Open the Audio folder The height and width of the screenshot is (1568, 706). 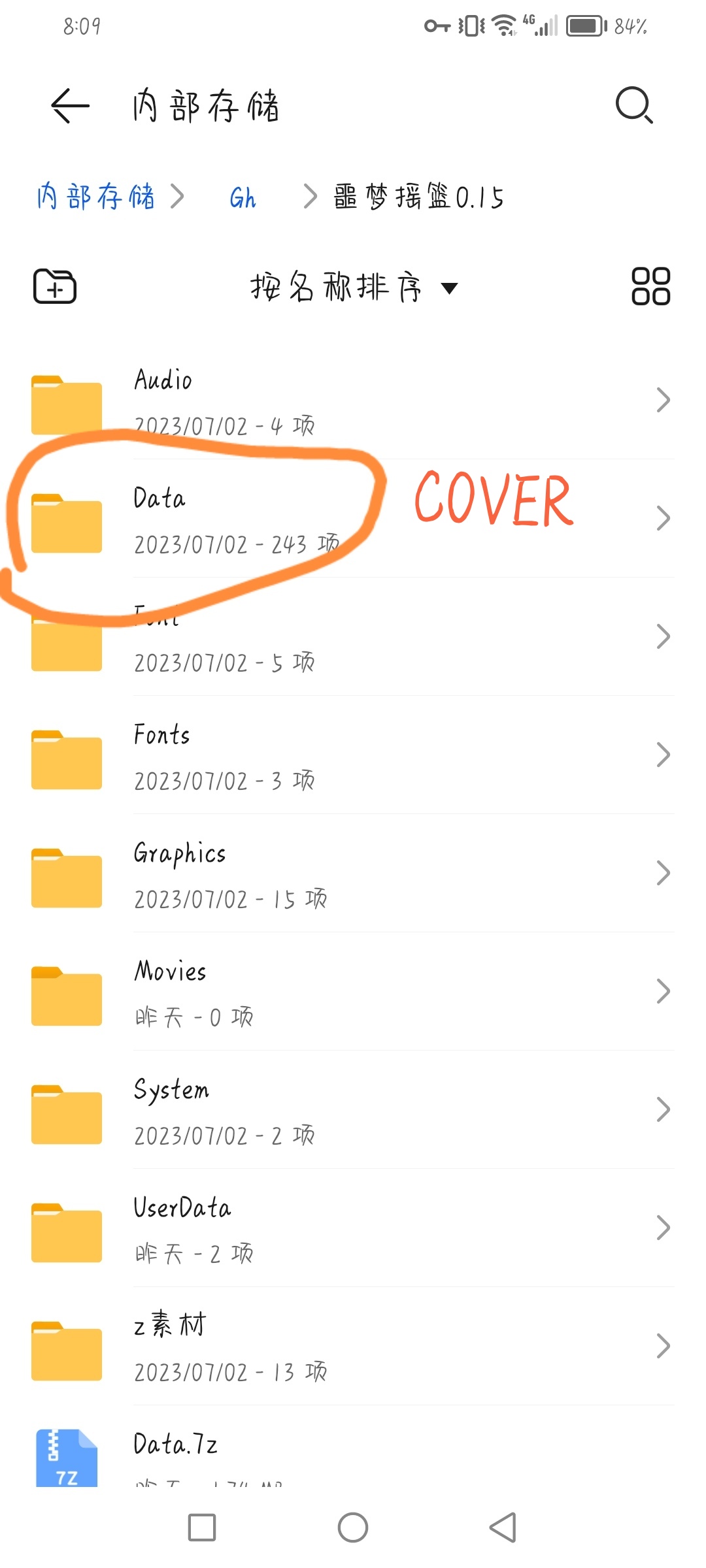353,400
